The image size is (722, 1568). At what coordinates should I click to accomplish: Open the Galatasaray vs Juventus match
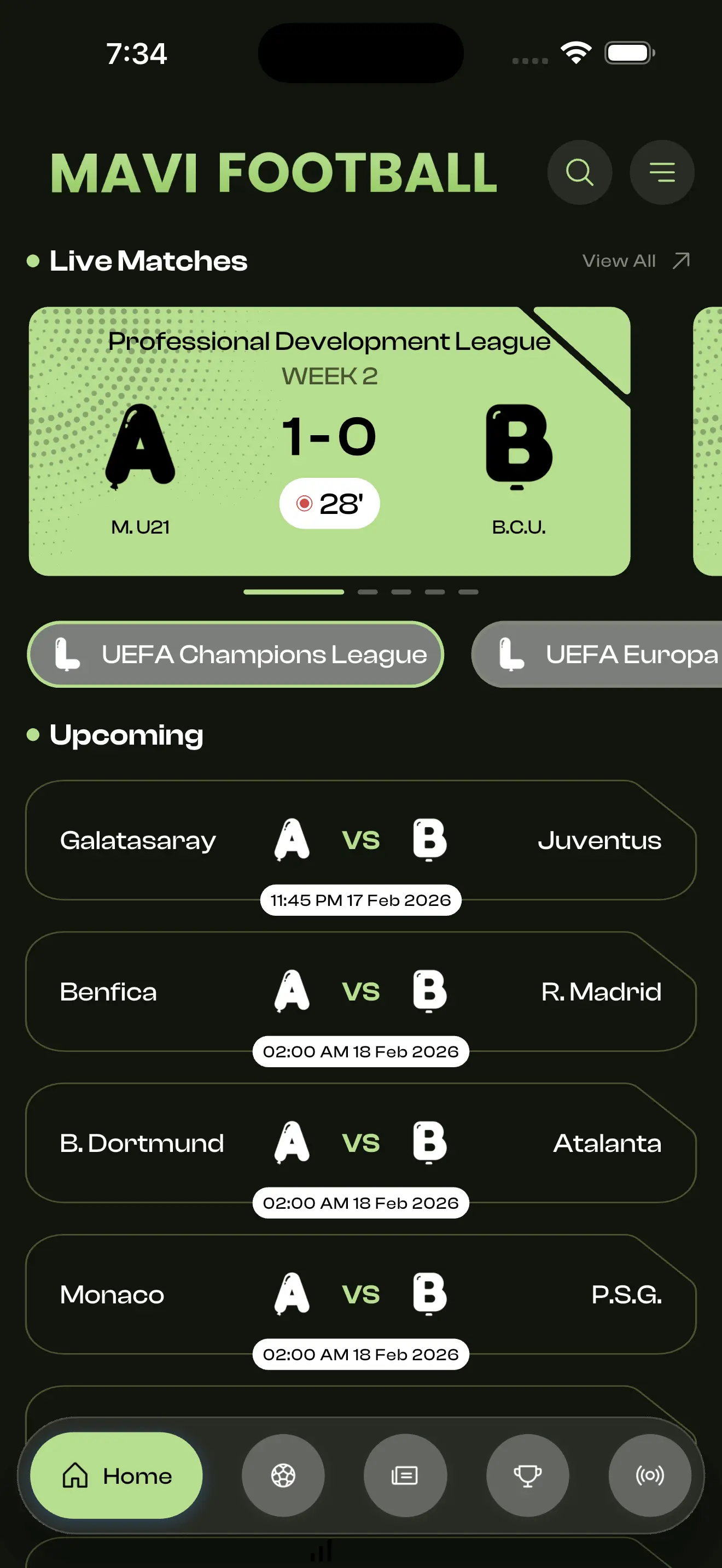360,840
